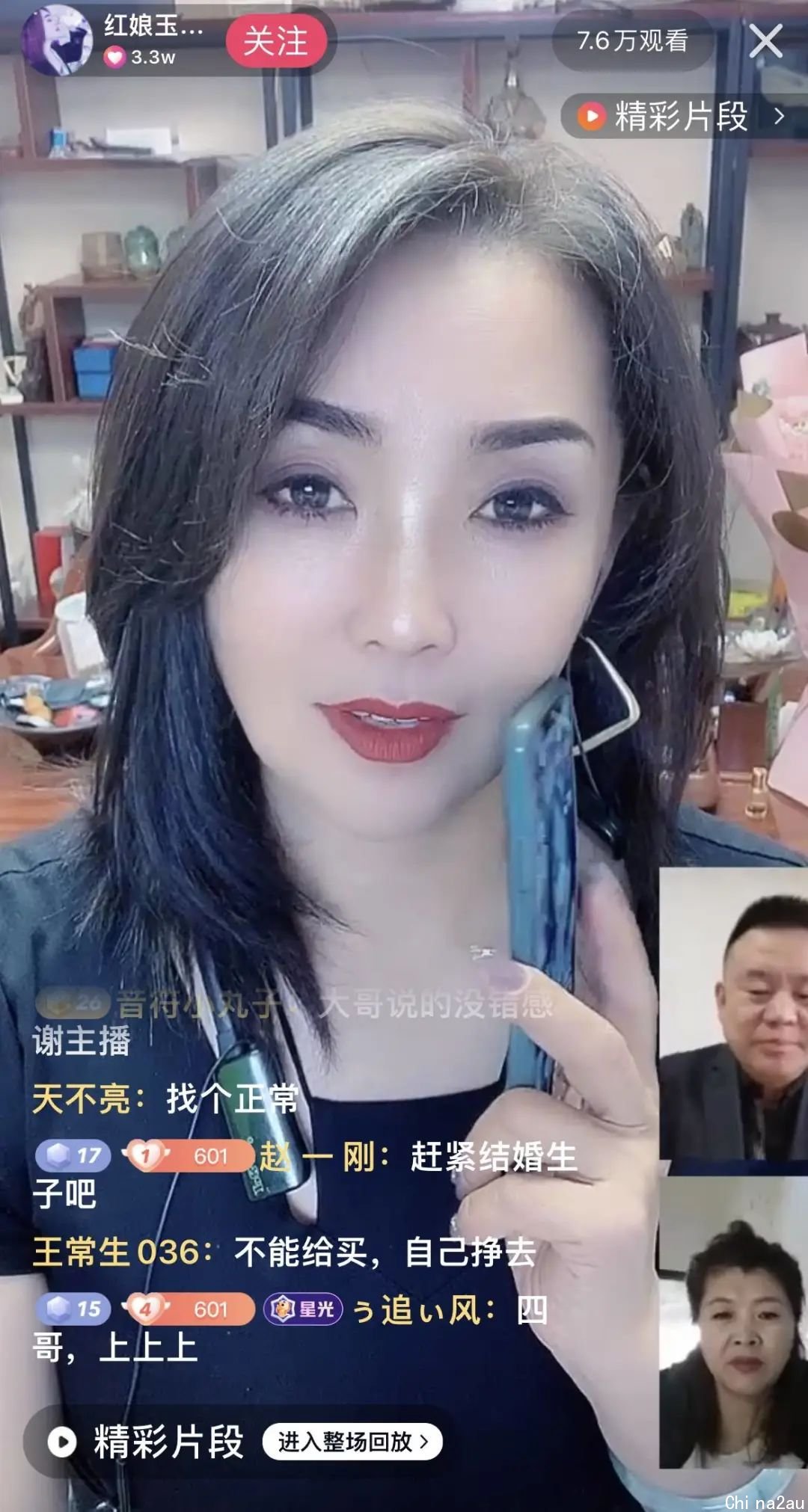Follow the streamer with 关注 button
The height and width of the screenshot is (1512, 808).
(x=275, y=42)
